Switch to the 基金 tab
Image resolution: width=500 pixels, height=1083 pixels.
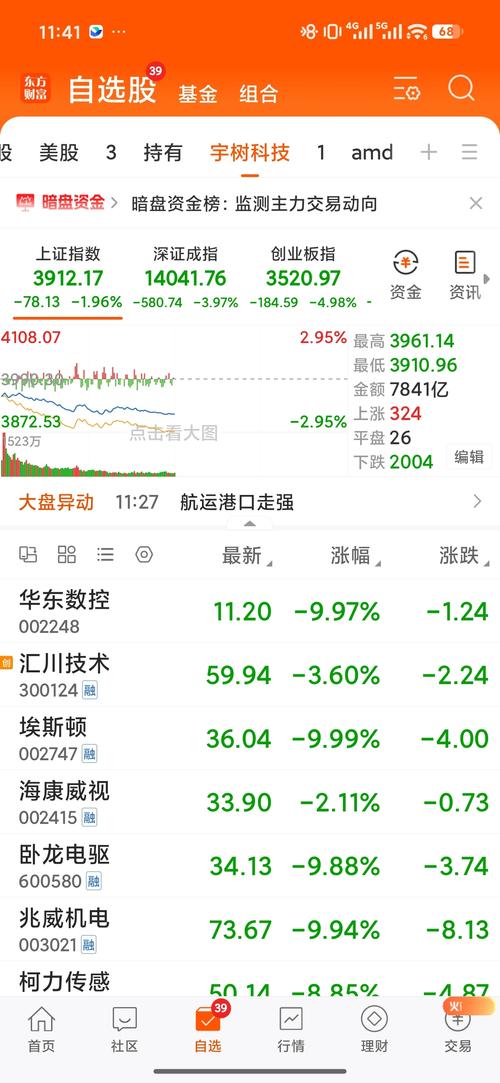click(198, 94)
